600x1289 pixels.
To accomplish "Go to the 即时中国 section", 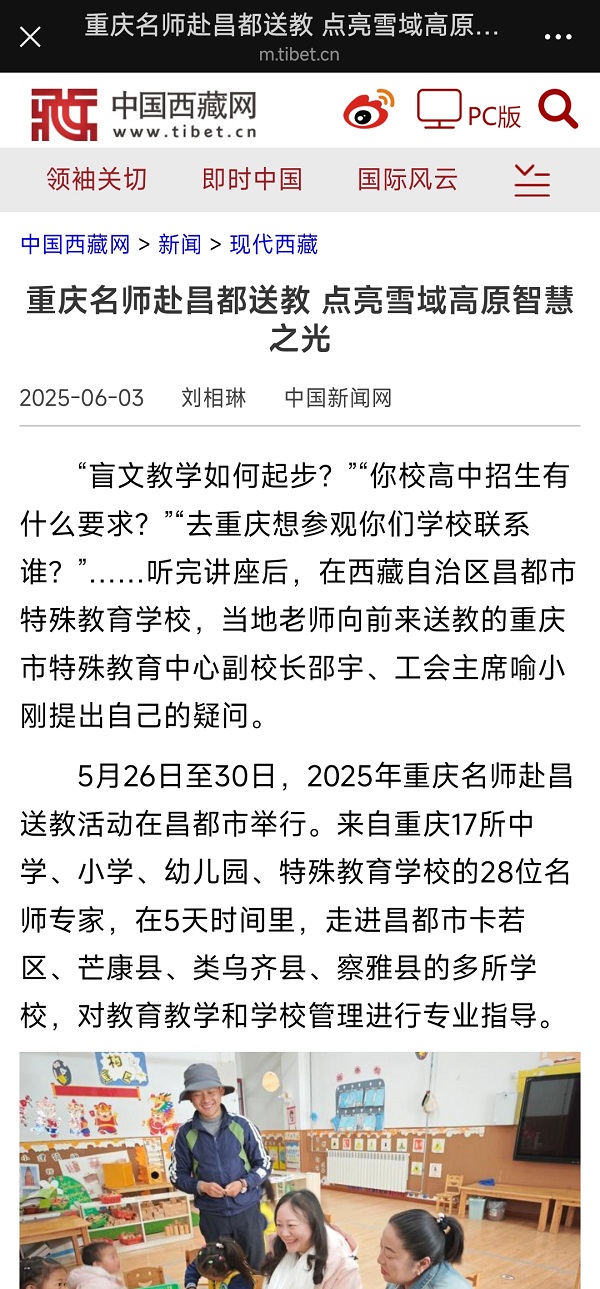I will tap(252, 180).
